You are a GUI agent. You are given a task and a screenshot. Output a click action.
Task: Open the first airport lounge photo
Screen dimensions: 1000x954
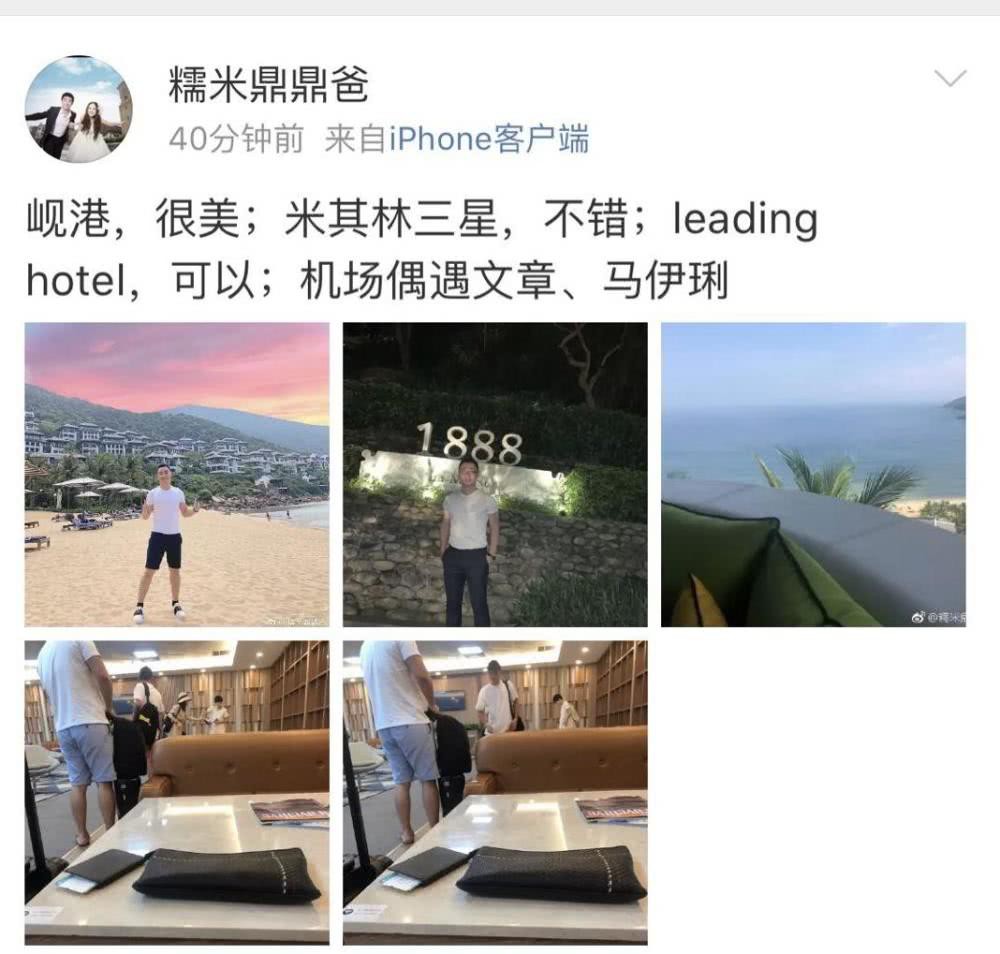point(177,792)
